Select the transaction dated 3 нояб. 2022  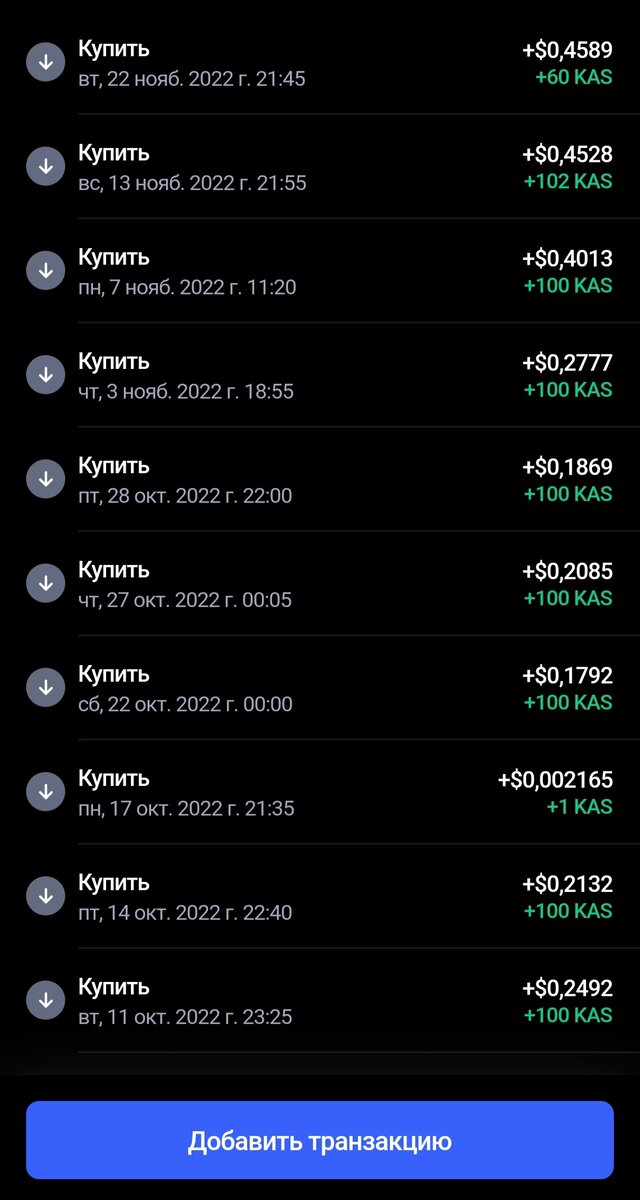(320, 375)
